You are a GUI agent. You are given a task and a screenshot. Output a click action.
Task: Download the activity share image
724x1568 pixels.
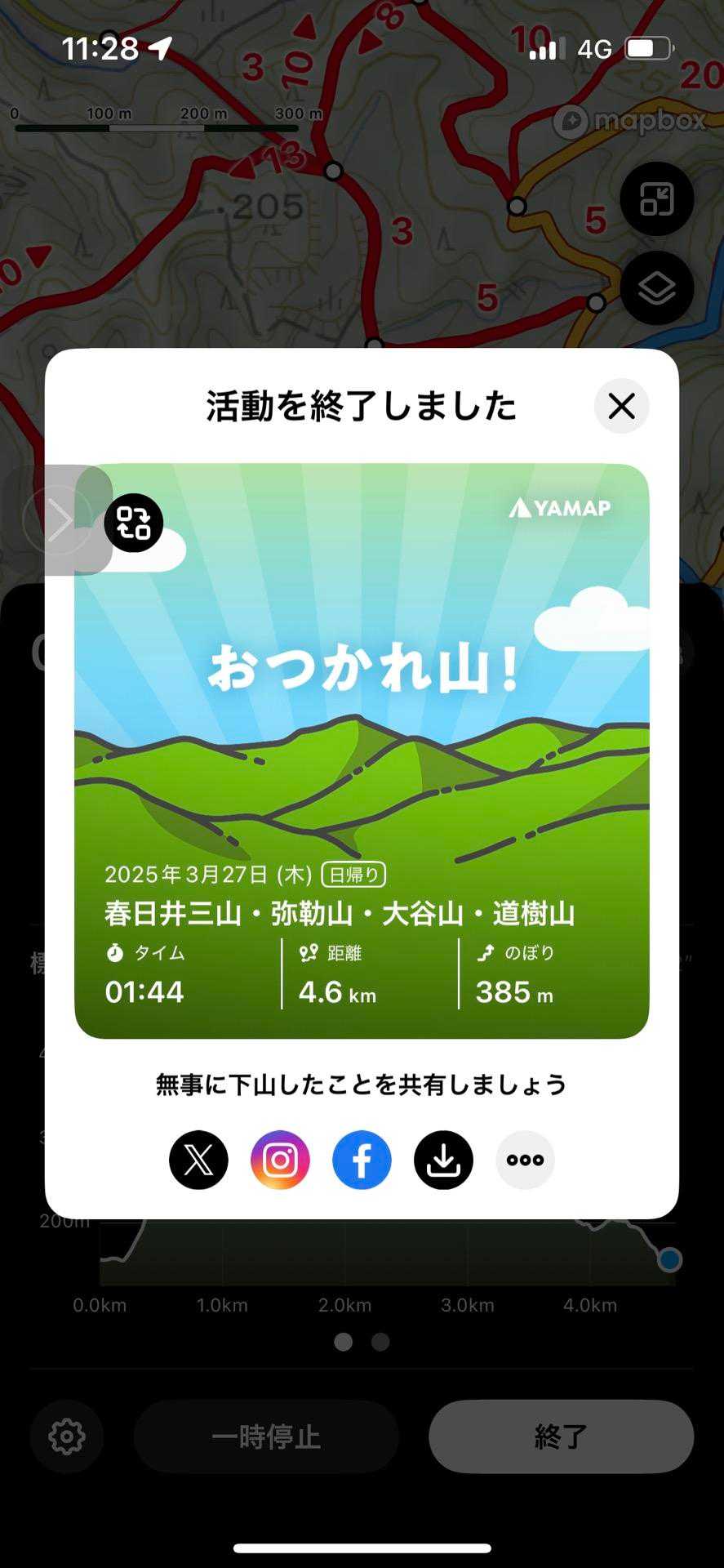click(x=443, y=1160)
